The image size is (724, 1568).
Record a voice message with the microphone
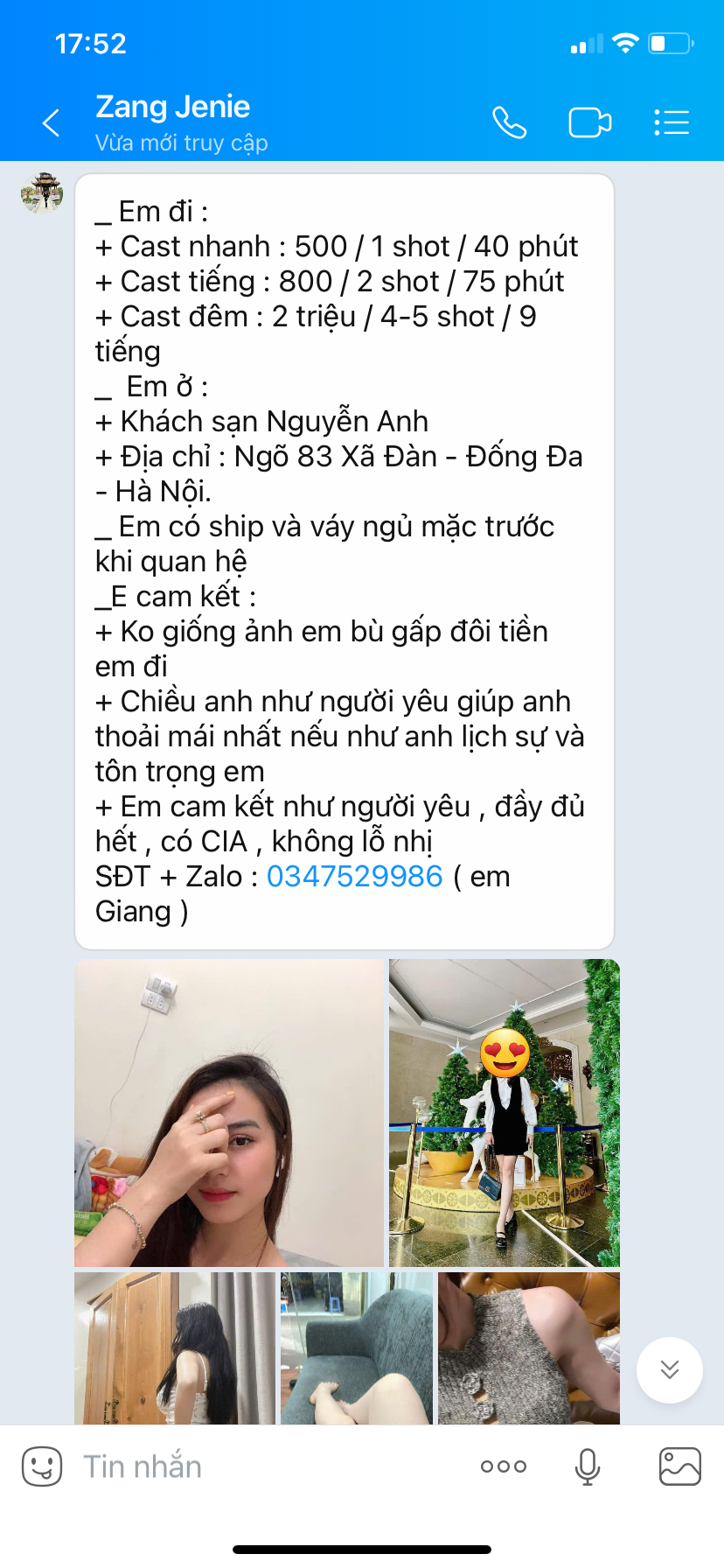point(585,1465)
